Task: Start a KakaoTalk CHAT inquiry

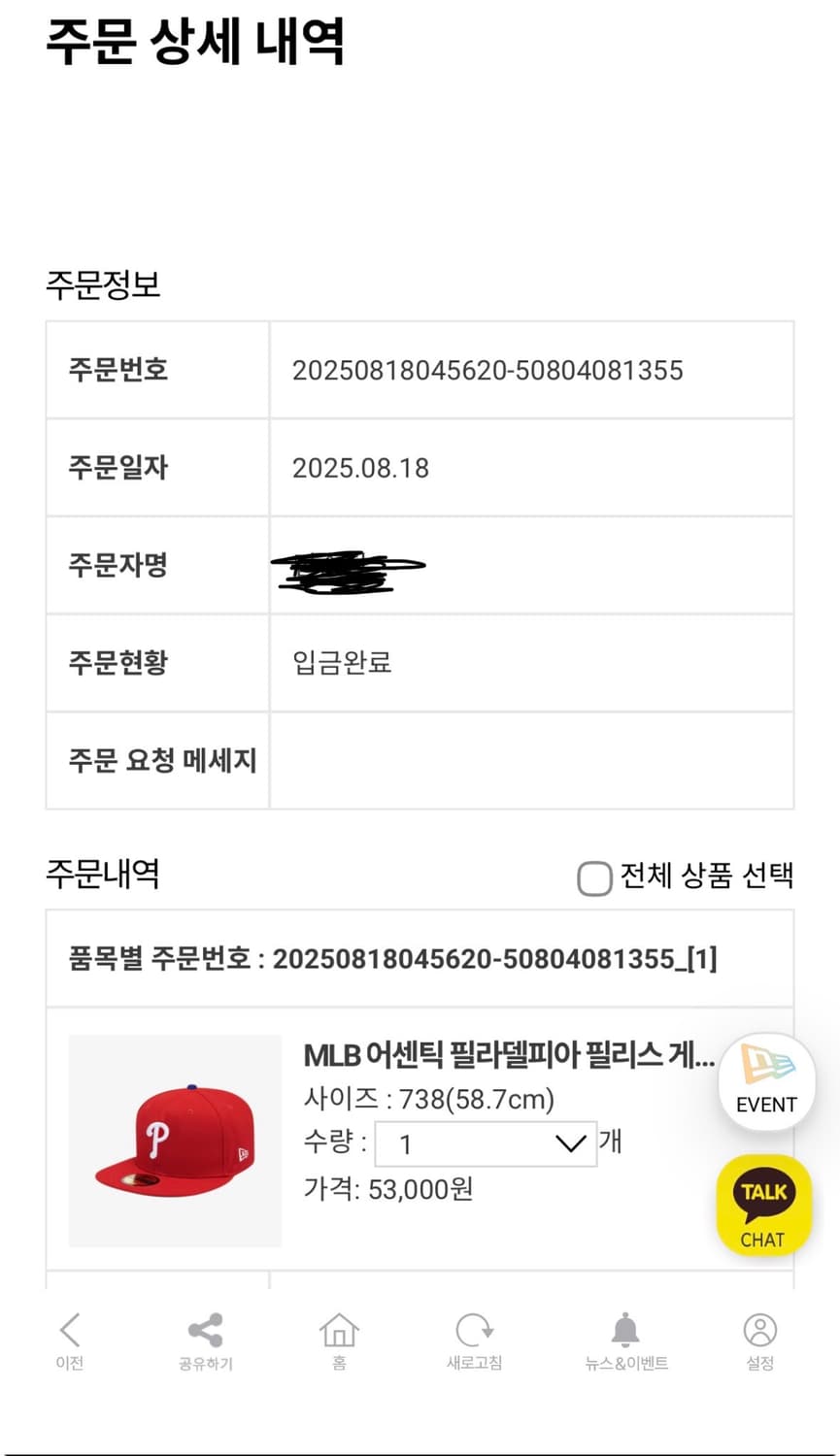Action: (x=763, y=1206)
